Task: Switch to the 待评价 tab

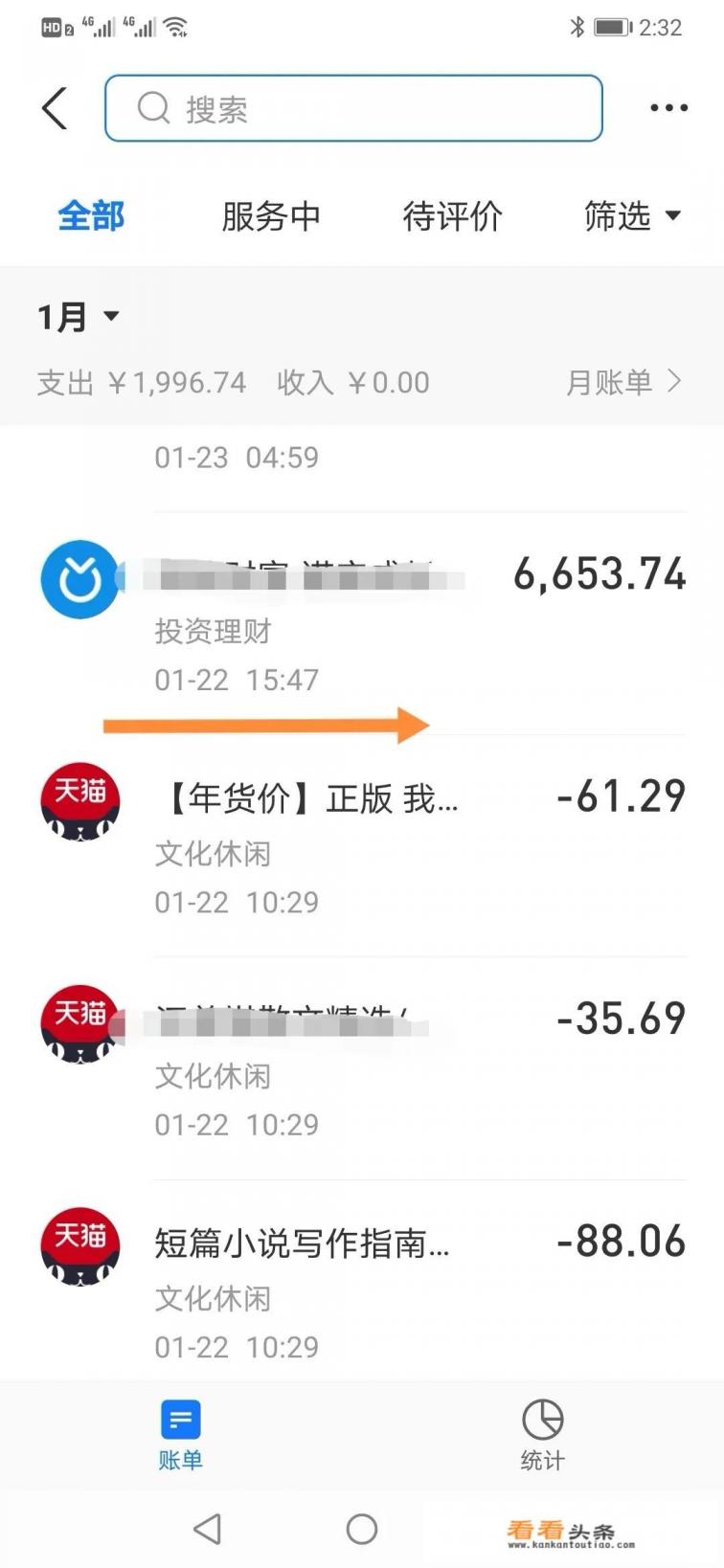Action: click(454, 216)
